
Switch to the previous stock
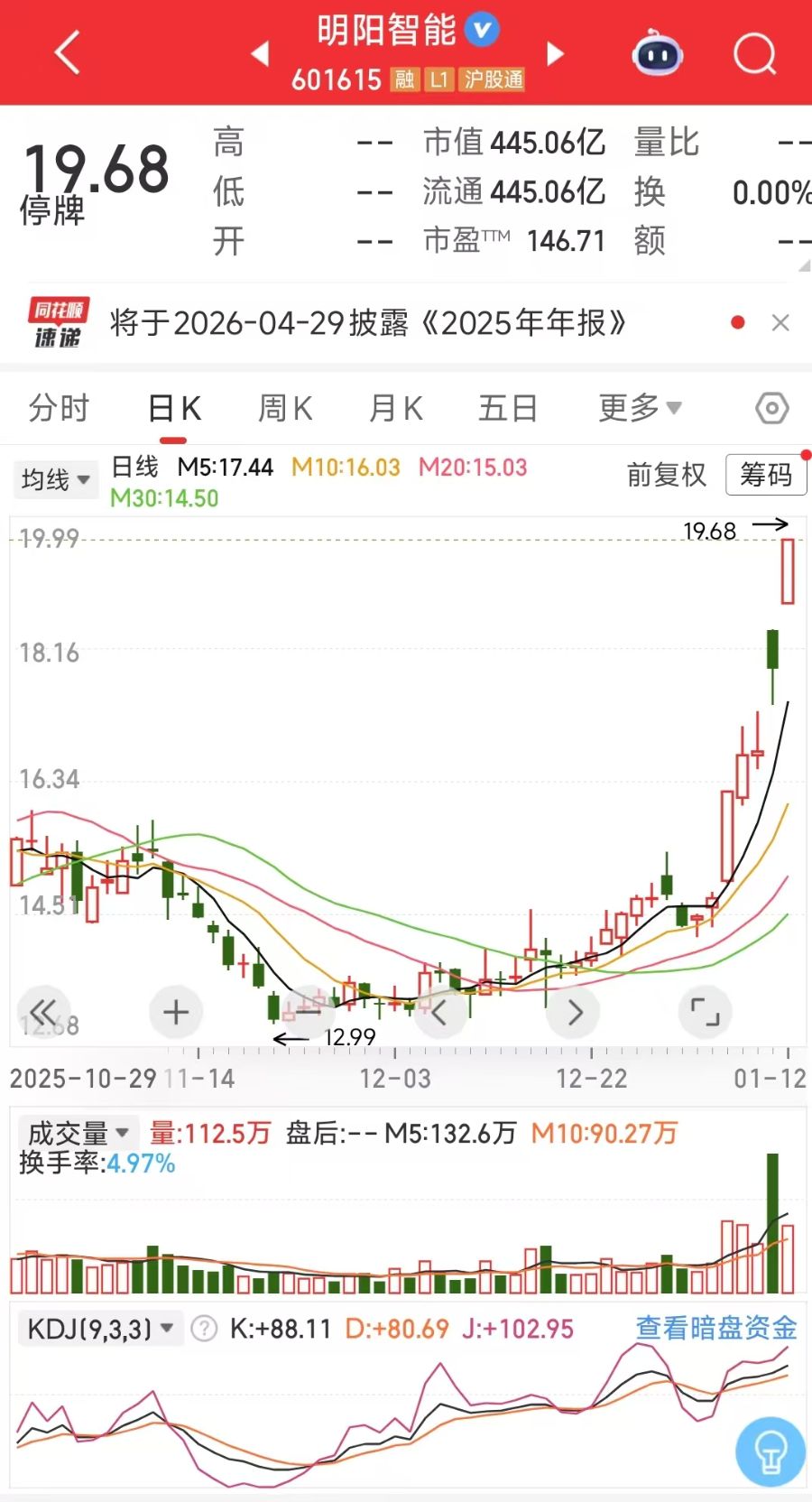tap(260, 54)
